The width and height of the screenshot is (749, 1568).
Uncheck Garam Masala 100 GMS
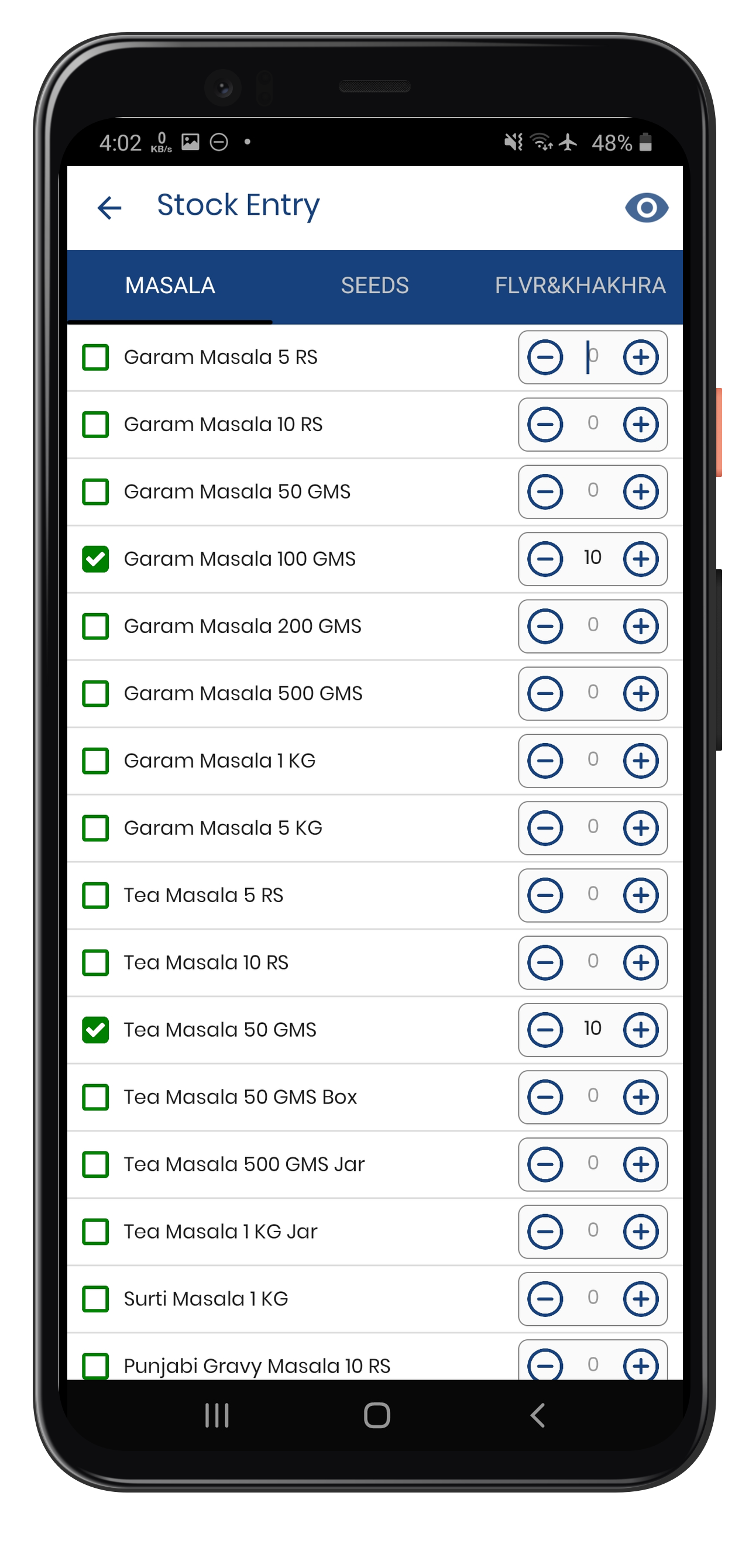click(95, 559)
